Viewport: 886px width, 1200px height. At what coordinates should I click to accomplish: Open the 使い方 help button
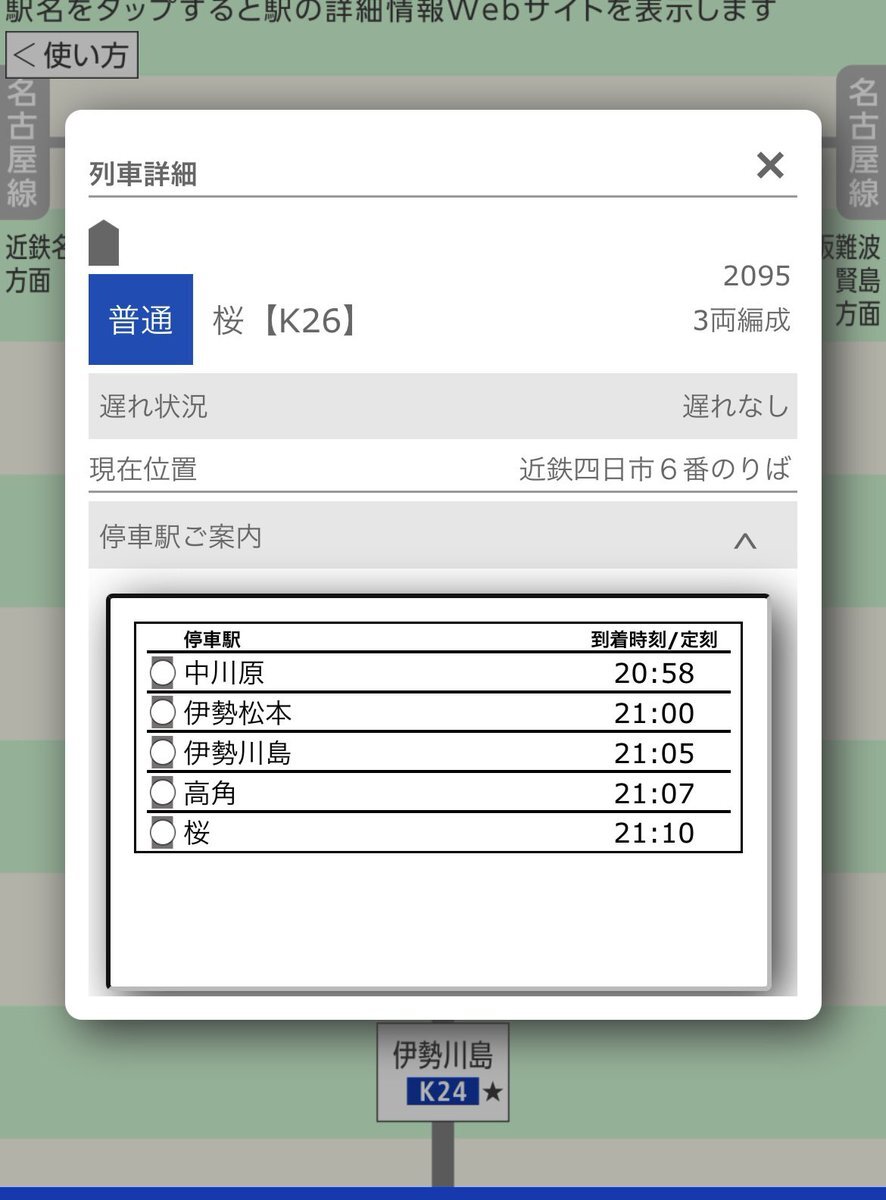point(71,56)
